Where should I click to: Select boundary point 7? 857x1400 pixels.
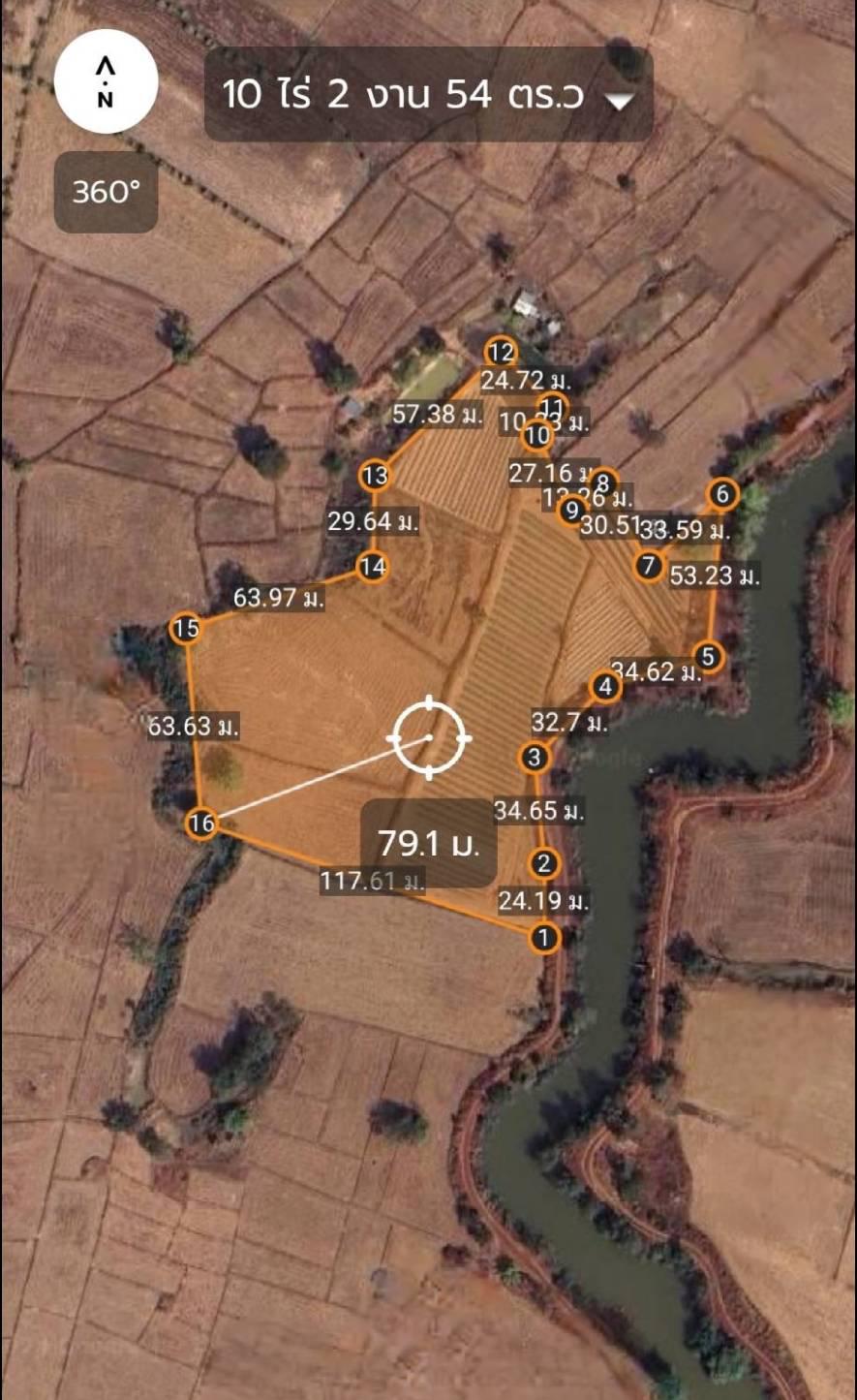coord(650,565)
